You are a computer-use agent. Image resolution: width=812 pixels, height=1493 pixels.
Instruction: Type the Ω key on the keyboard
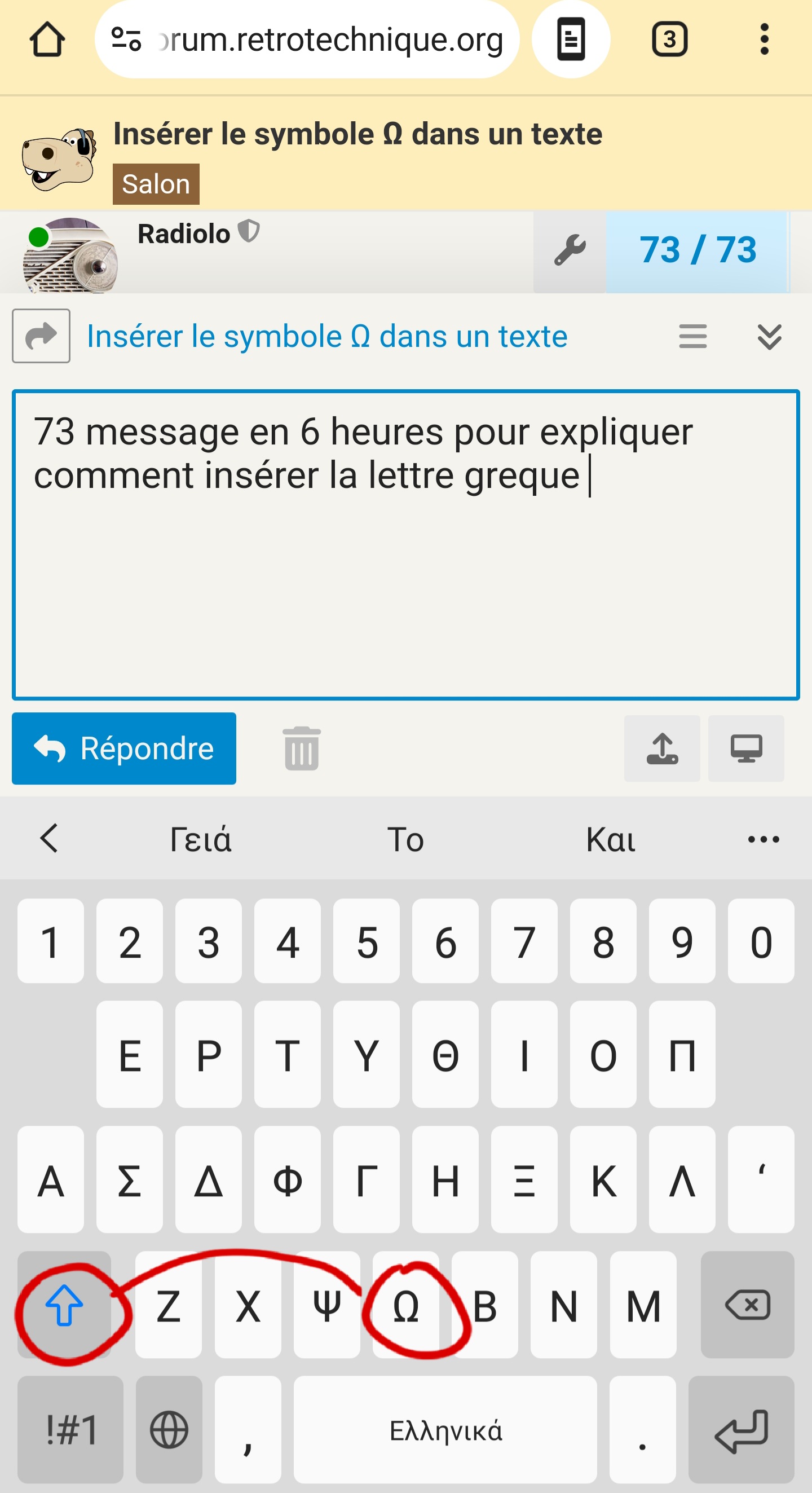coord(405,1305)
